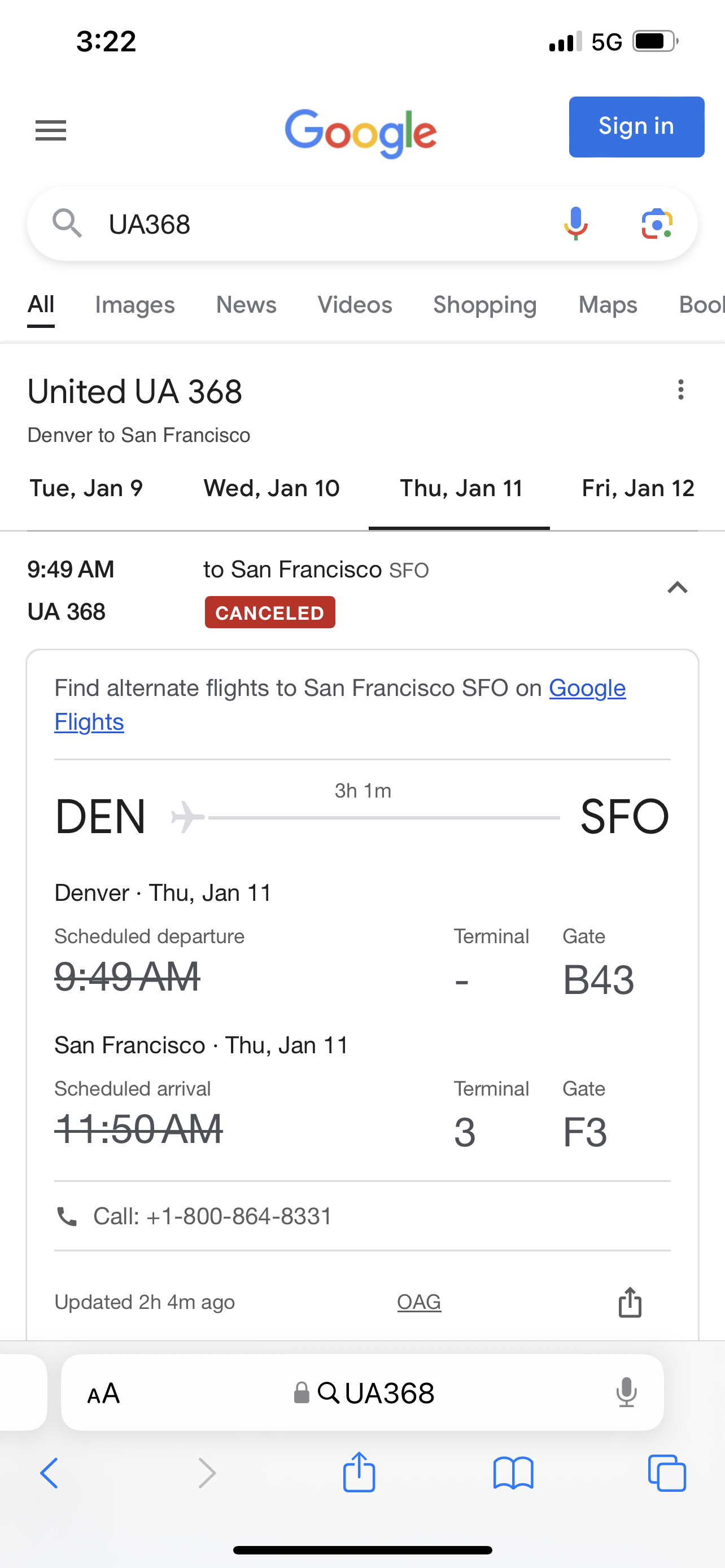The image size is (725, 1568).
Task: Switch to the Maps tab
Action: coord(608,305)
